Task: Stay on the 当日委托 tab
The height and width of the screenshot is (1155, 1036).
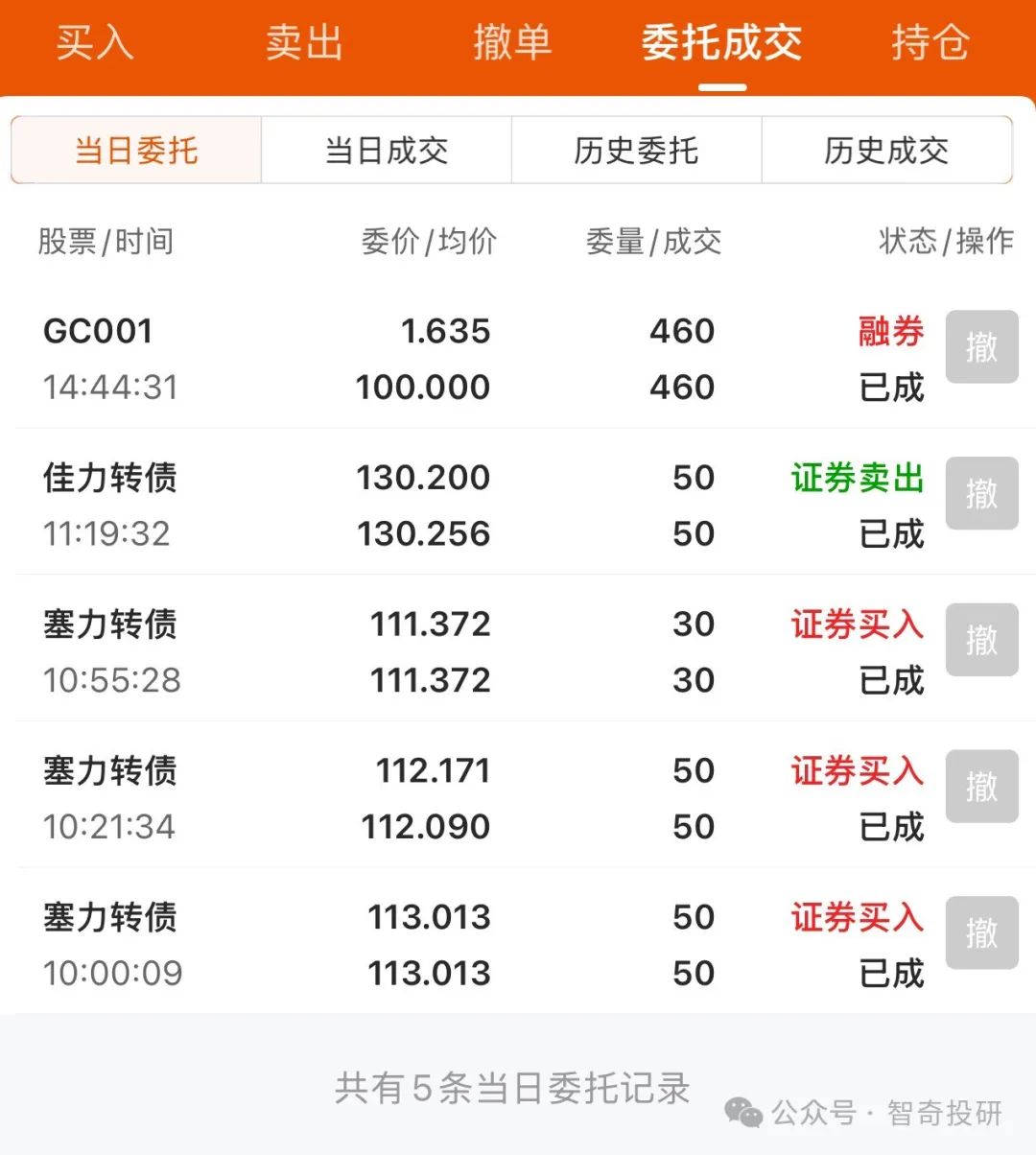Action: 134,150
